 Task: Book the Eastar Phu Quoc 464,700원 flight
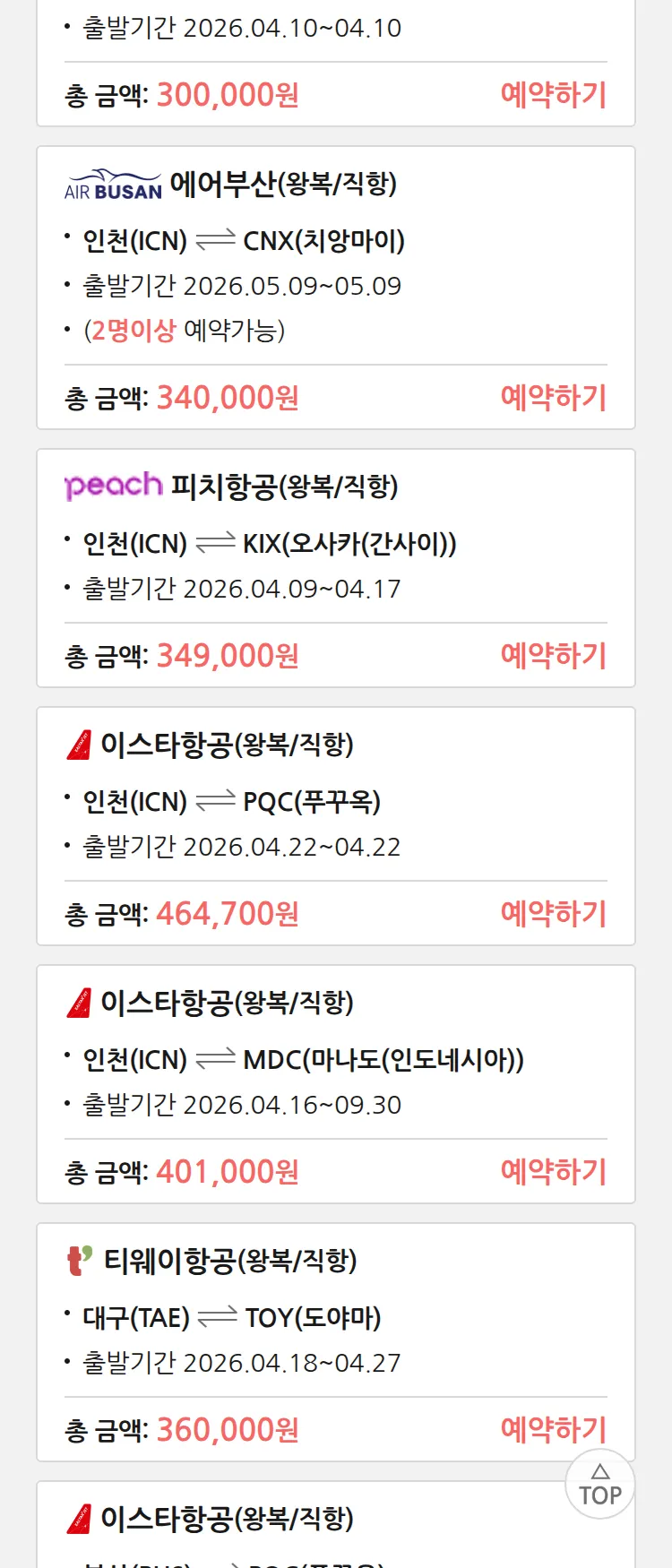coord(553,913)
